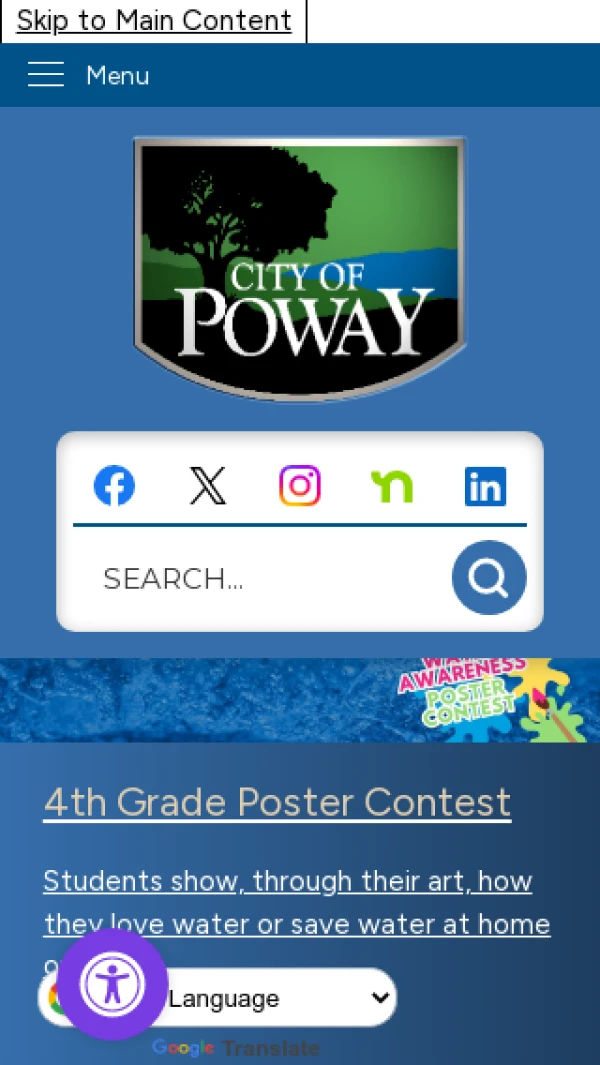View the Water Awareness Poster Contest banner
This screenshot has height=1065, width=600.
tap(300, 700)
